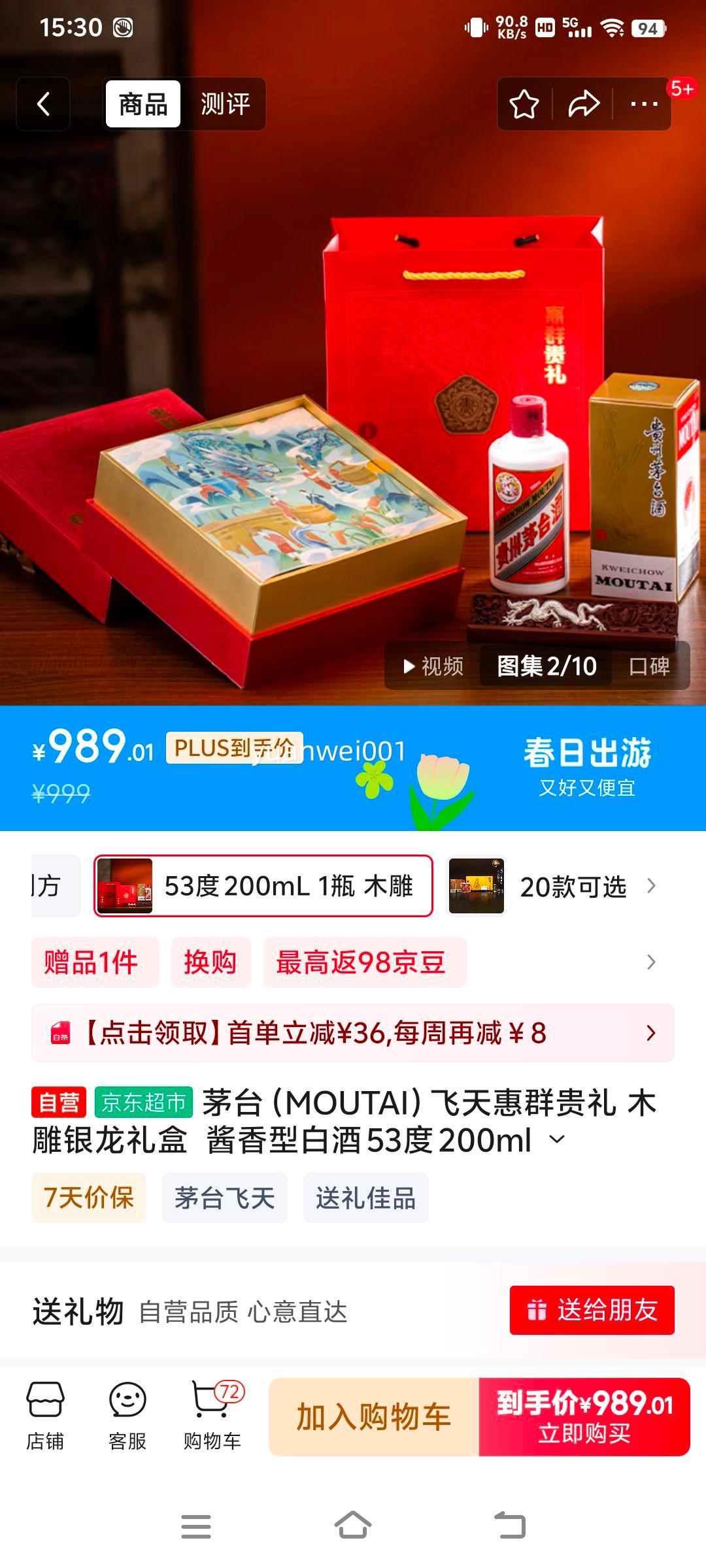The height and width of the screenshot is (1568, 706).
Task: Expand the 赠品1件 promotion row chevron
Action: (x=649, y=963)
